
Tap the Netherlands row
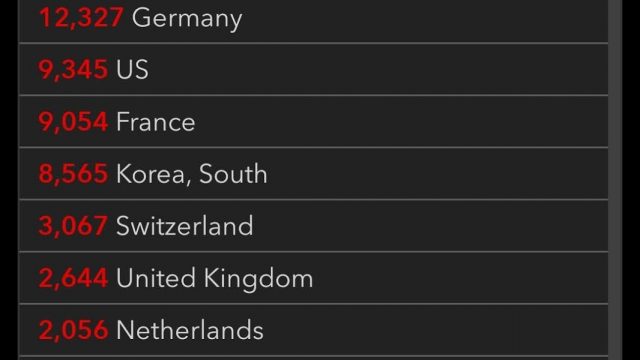tap(313, 330)
